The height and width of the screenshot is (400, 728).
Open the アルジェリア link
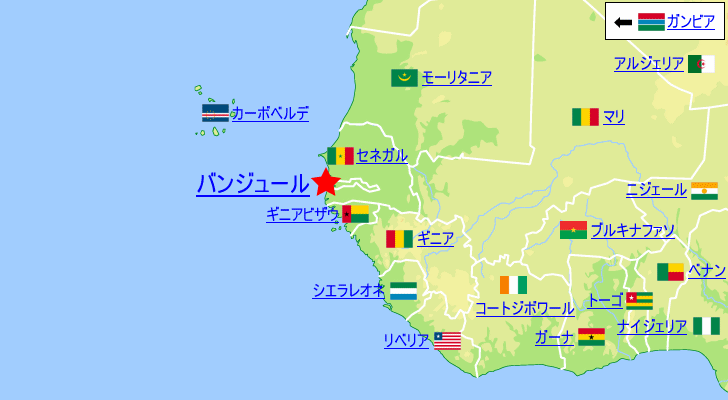[x=648, y=64]
